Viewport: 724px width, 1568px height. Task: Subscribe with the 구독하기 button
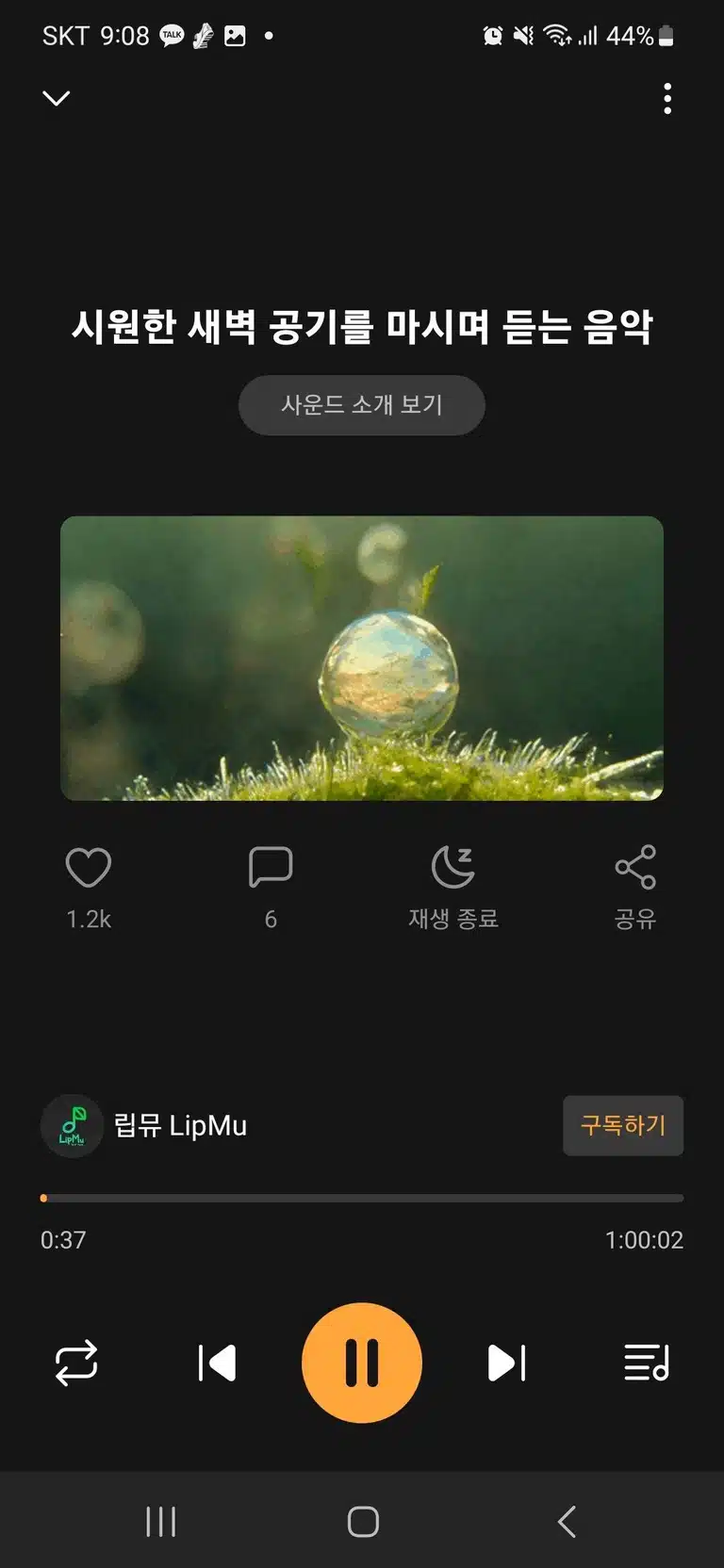pos(623,1125)
